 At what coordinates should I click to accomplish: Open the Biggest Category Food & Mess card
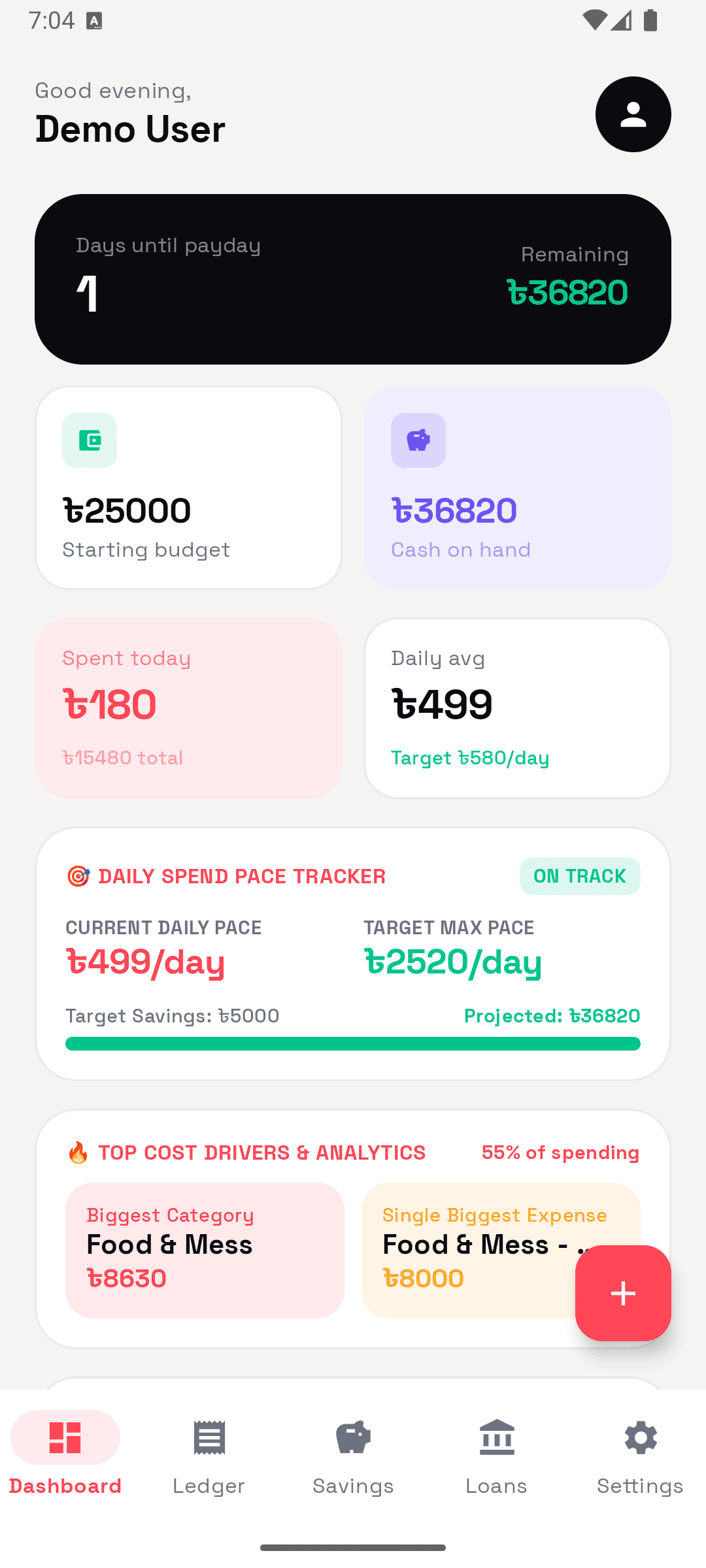[205, 1250]
